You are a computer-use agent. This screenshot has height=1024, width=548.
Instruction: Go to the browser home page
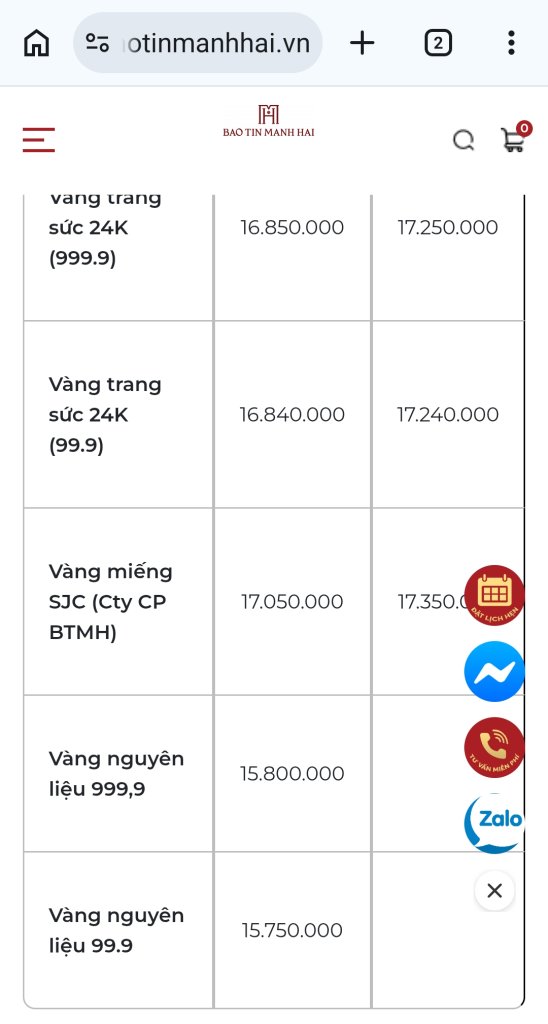(37, 44)
